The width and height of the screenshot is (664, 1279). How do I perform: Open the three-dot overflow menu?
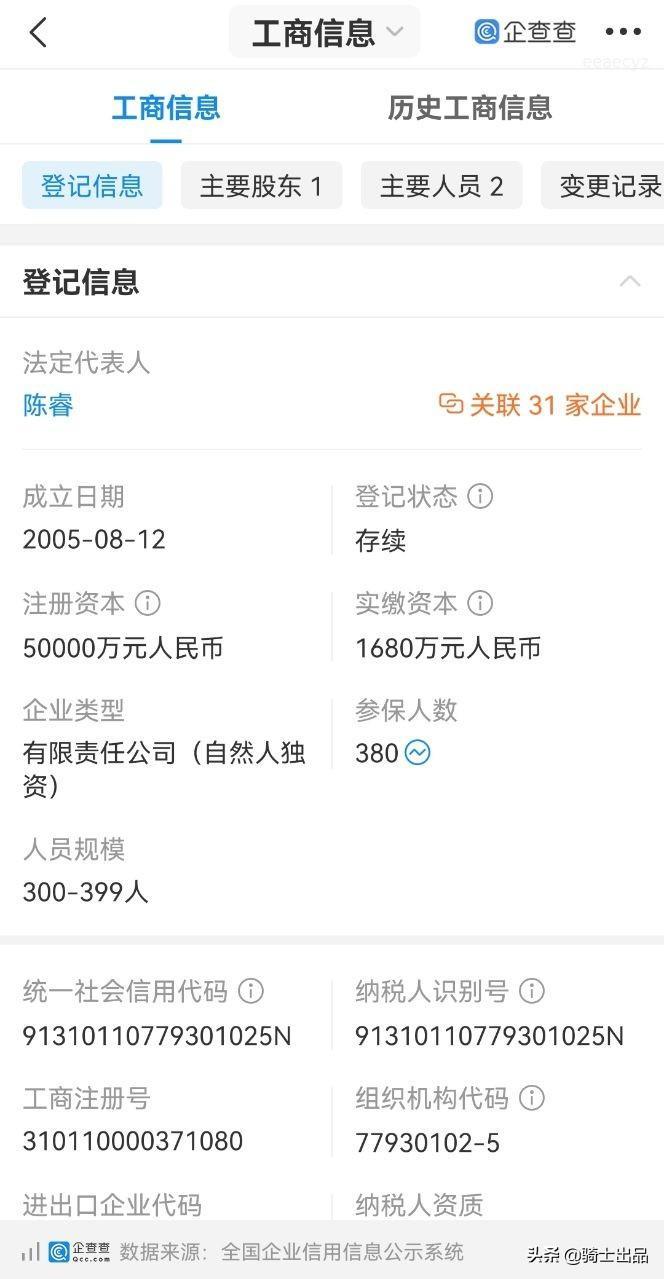click(x=623, y=33)
